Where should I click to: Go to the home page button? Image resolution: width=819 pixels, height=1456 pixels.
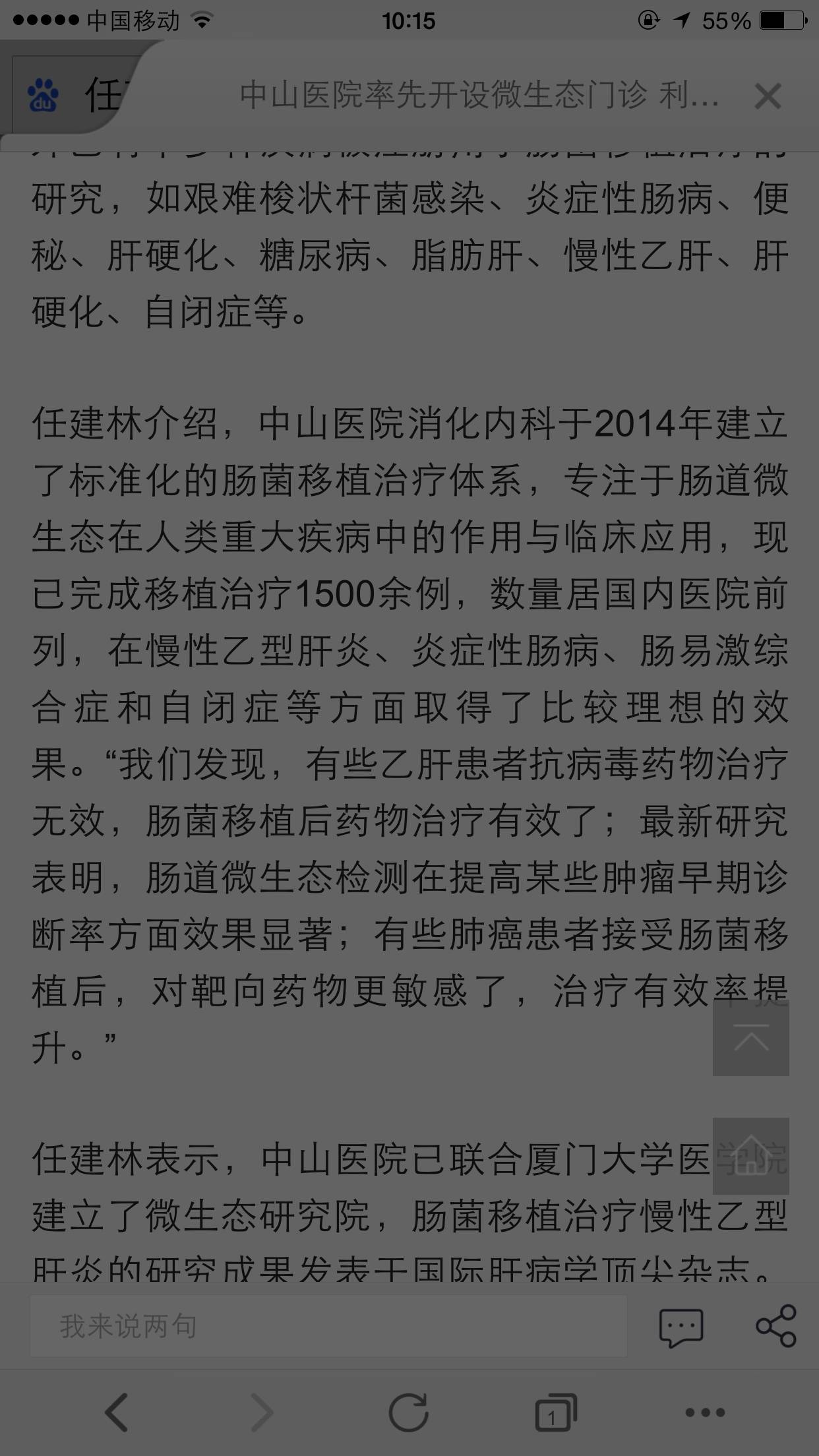[750, 1157]
